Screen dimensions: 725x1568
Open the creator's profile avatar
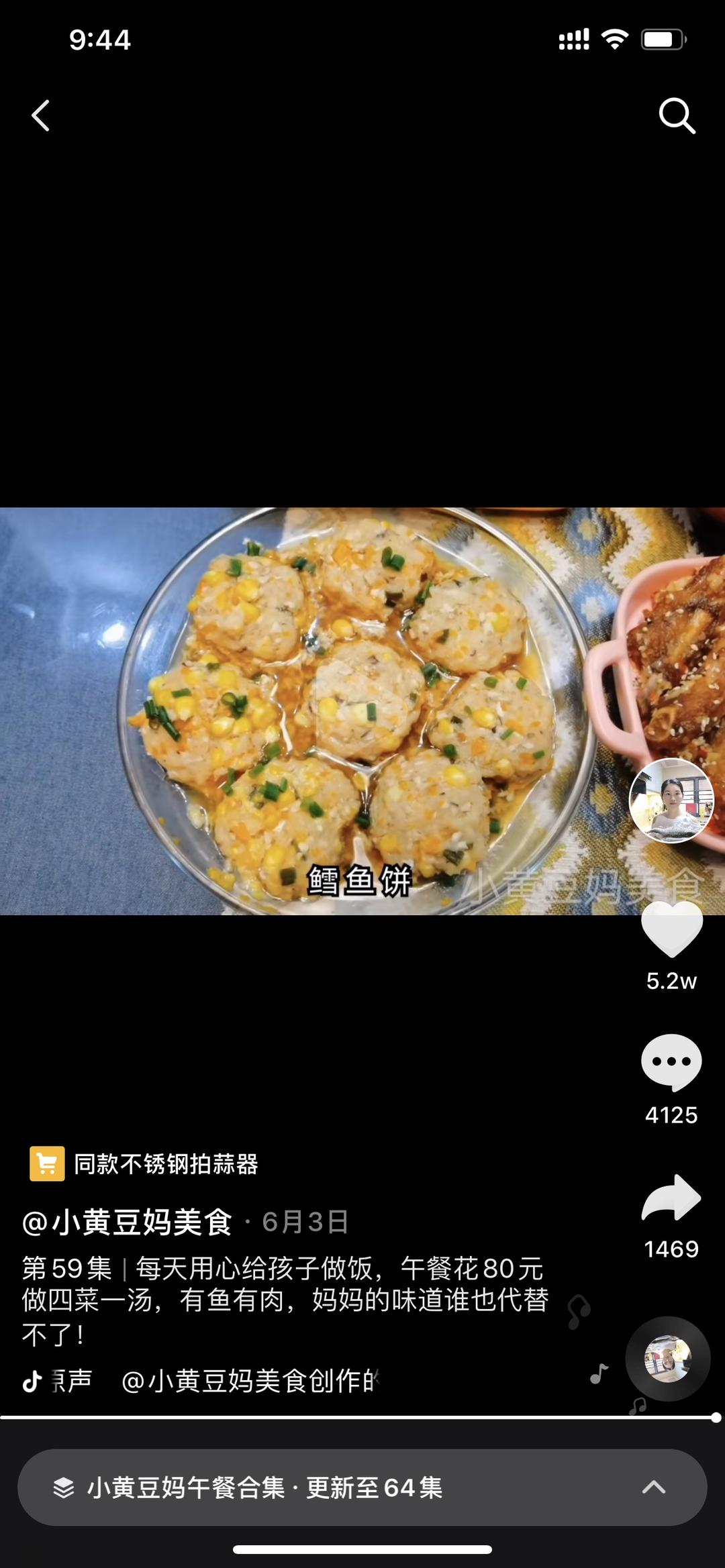671,800
